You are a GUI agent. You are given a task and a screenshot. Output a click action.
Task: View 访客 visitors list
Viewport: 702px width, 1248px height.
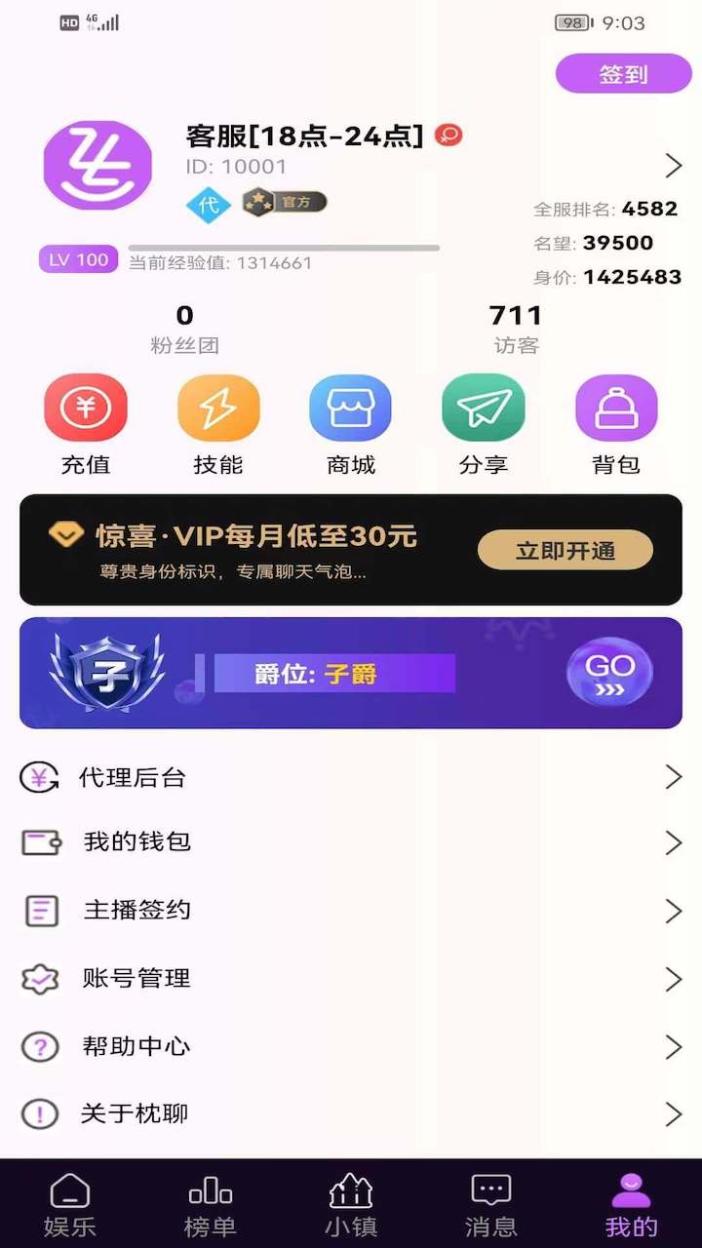(x=516, y=329)
